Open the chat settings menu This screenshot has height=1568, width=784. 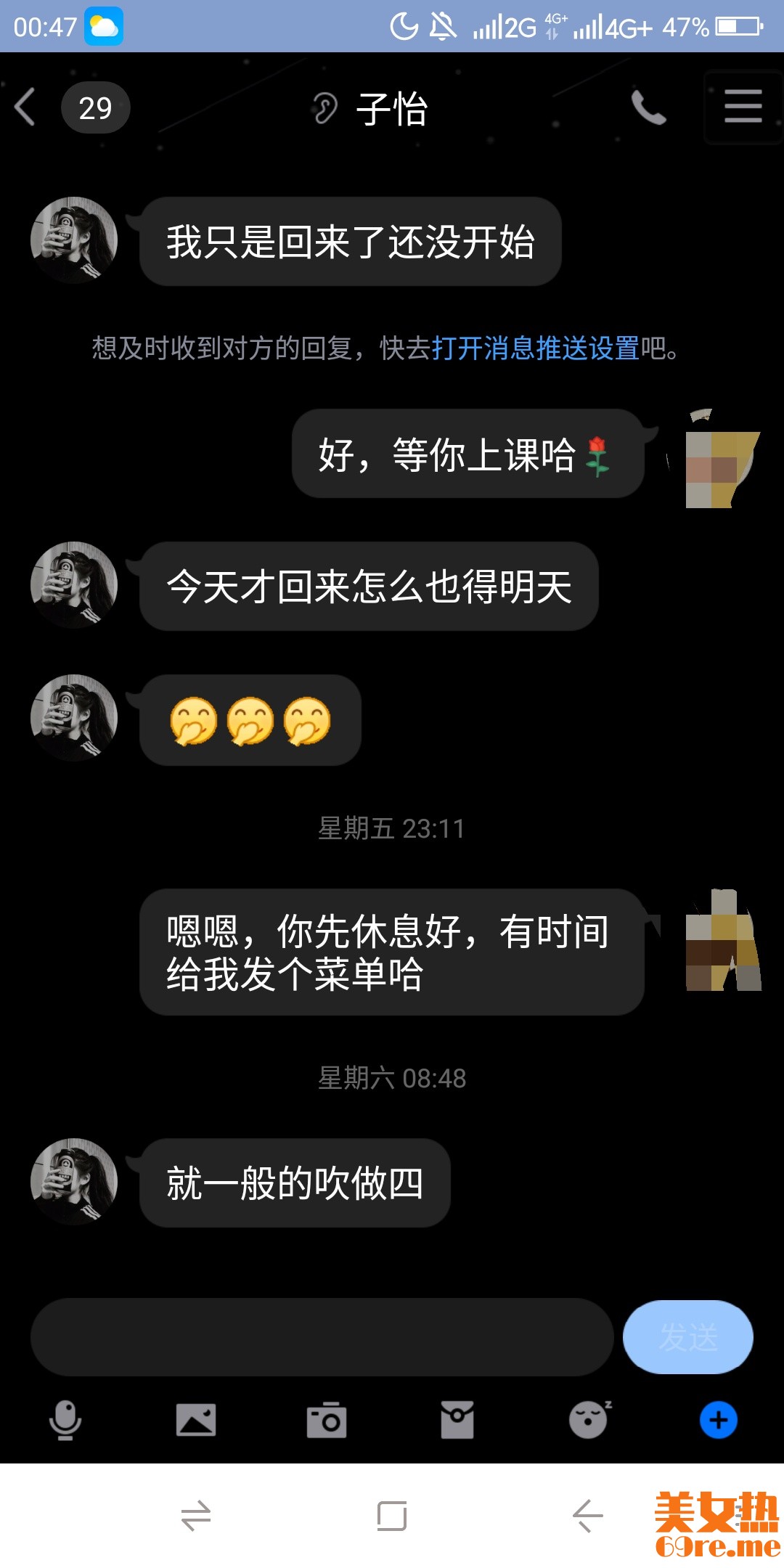coord(743,107)
